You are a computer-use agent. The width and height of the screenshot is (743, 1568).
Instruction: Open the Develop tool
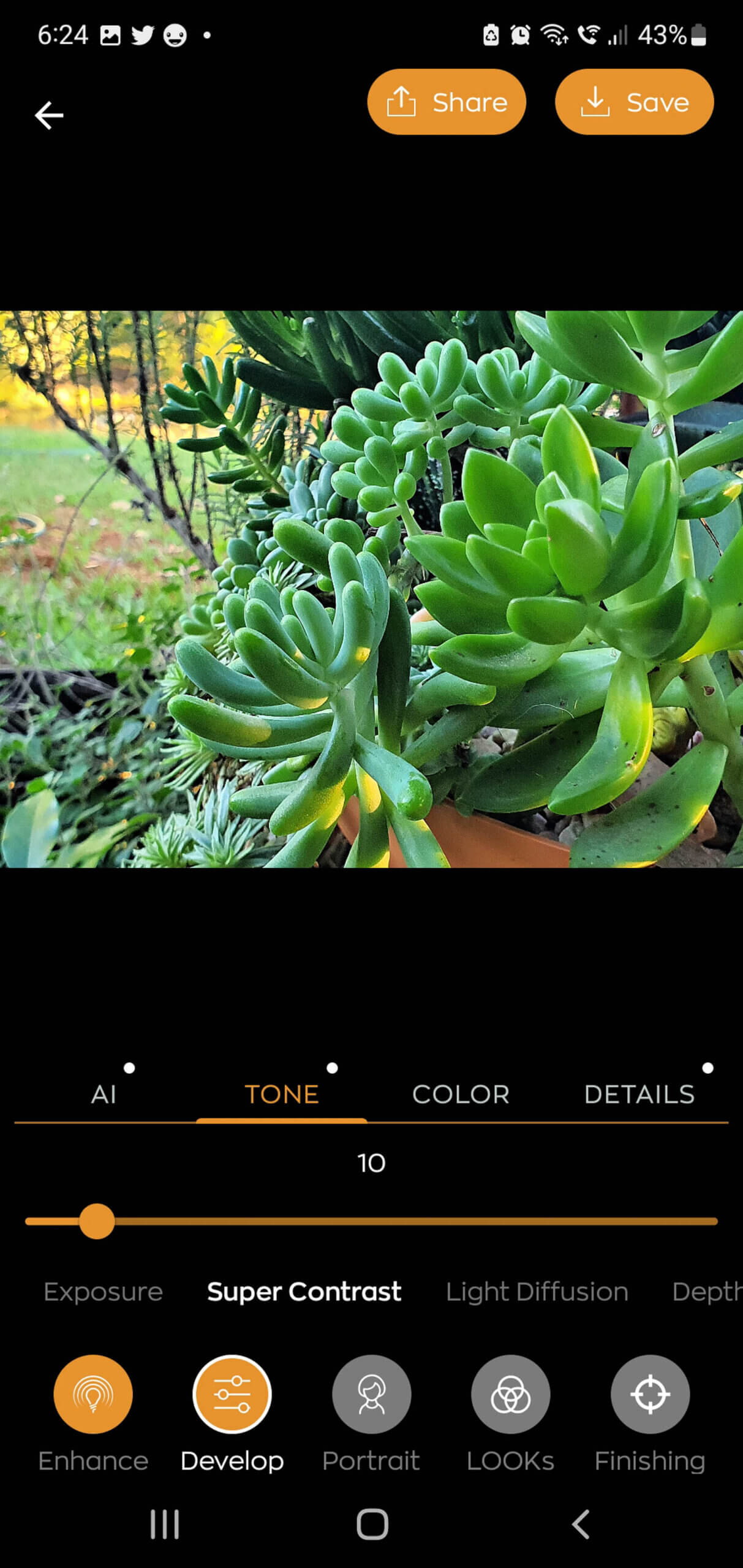pos(232,1395)
